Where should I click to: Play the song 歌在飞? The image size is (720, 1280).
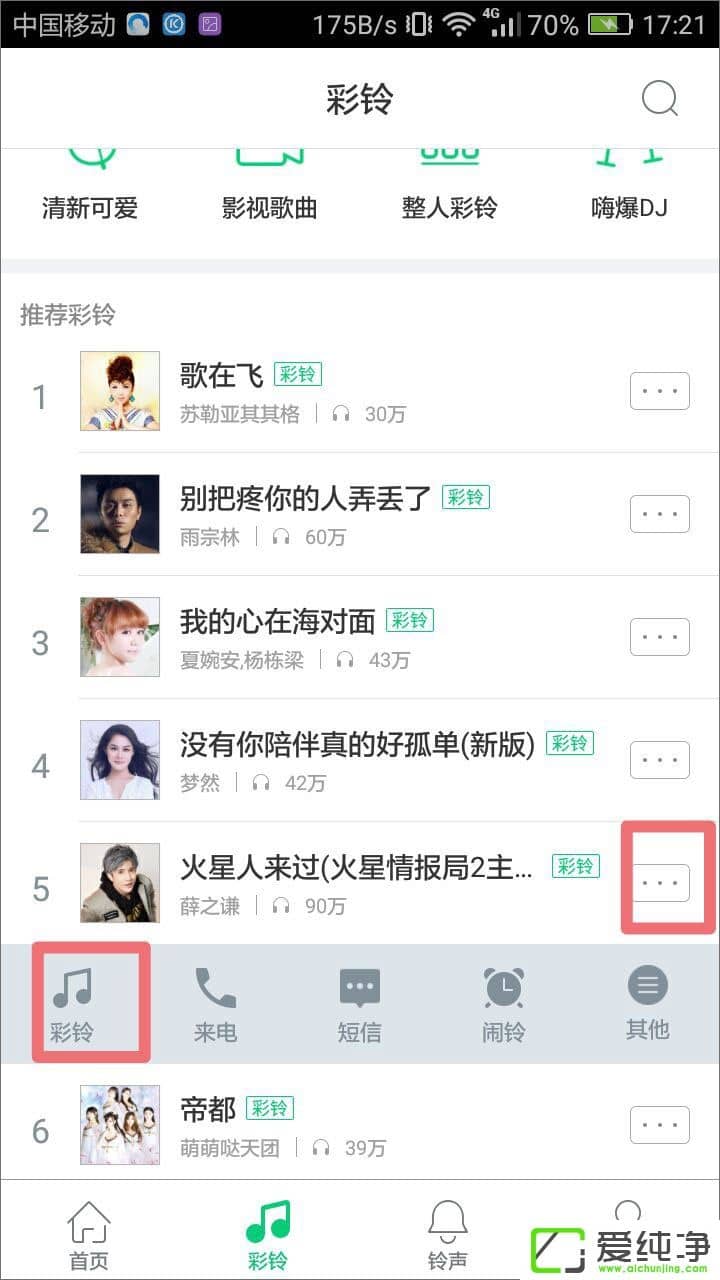coord(221,376)
